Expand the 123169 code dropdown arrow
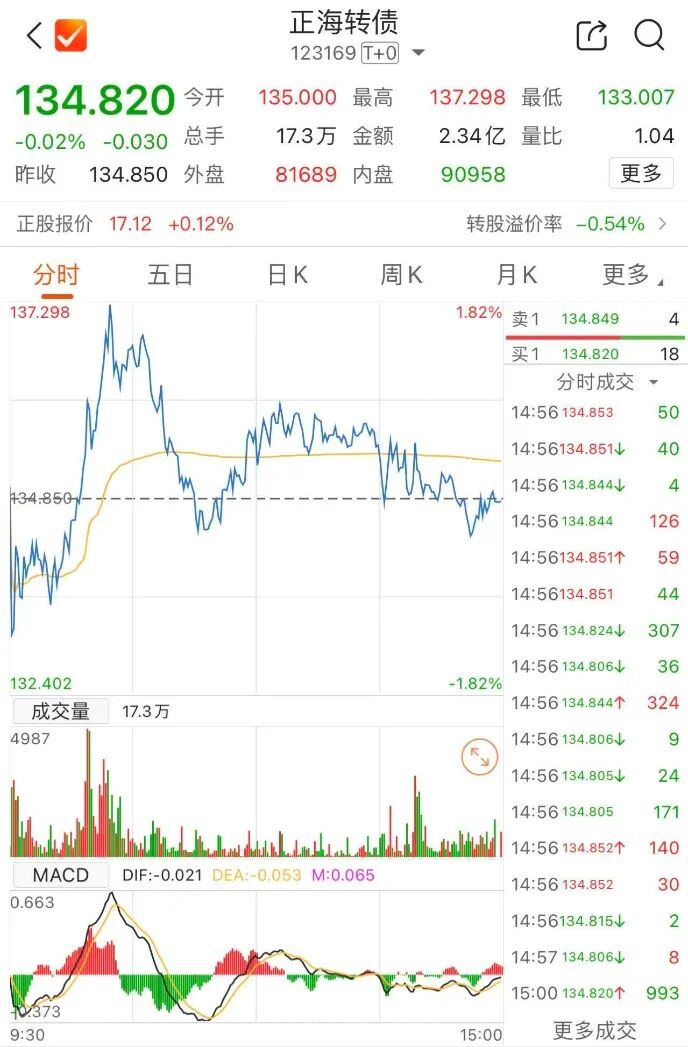This screenshot has height=1047, width=688. pyautogui.click(x=419, y=53)
